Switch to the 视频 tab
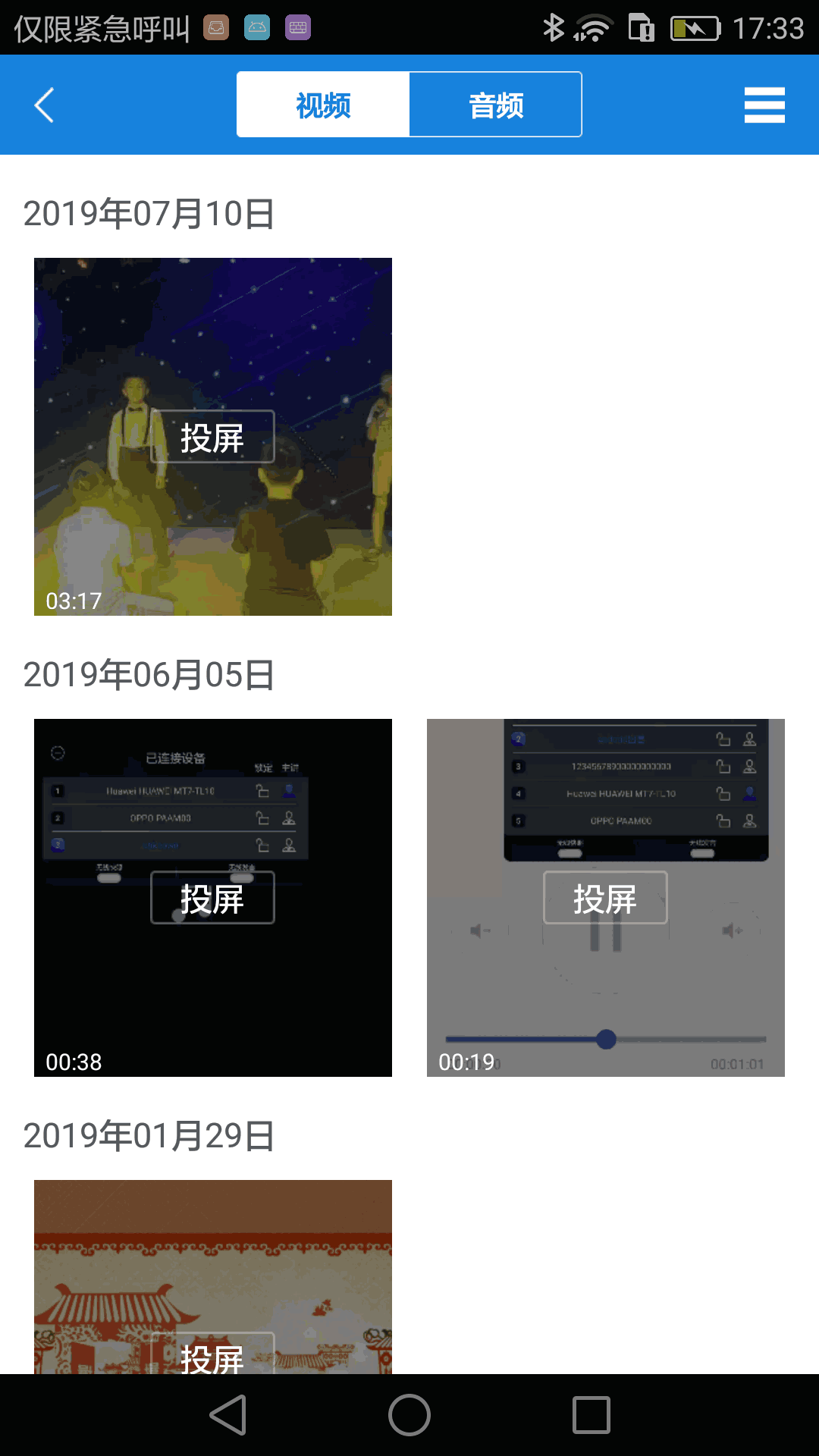The height and width of the screenshot is (1456, 819). coord(323,105)
